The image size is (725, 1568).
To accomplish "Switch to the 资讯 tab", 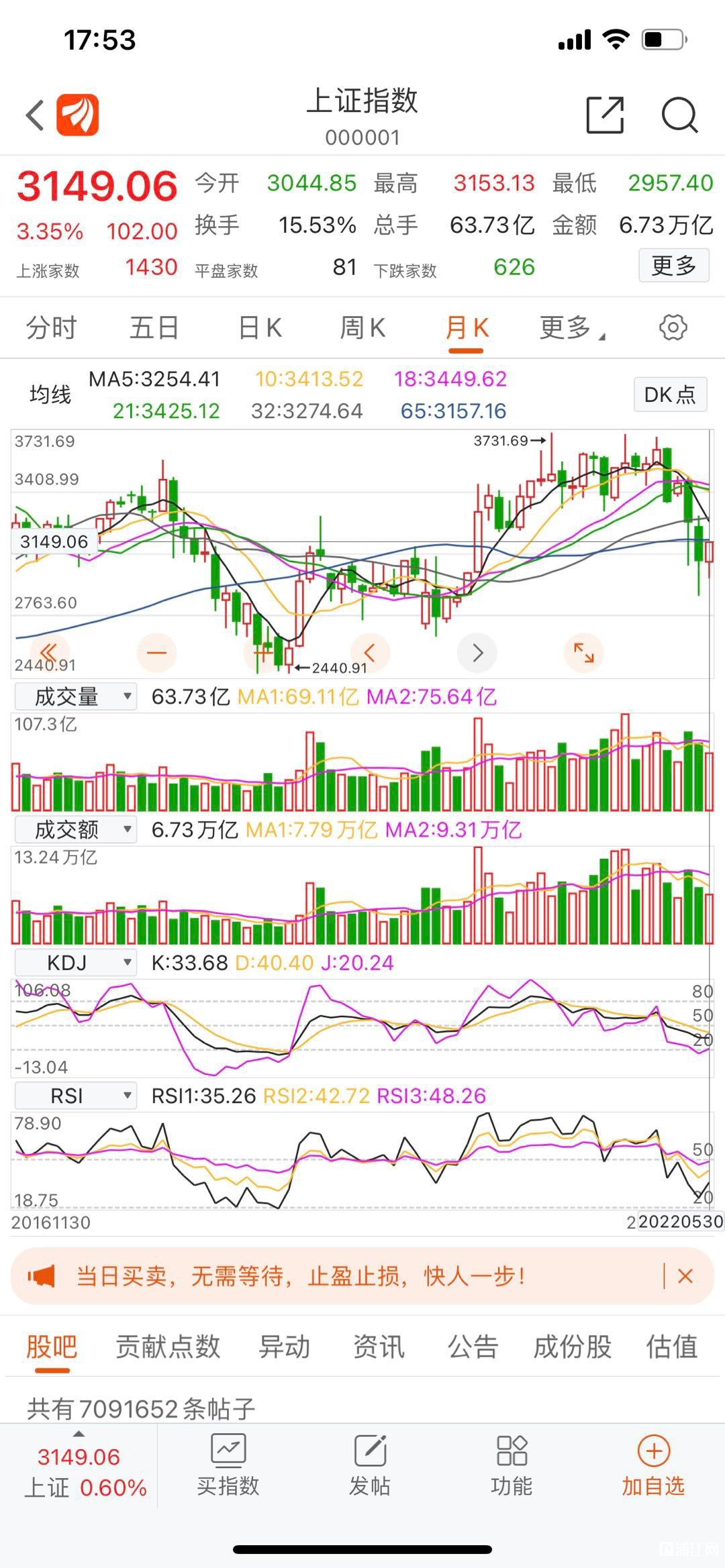I will pos(379,1347).
